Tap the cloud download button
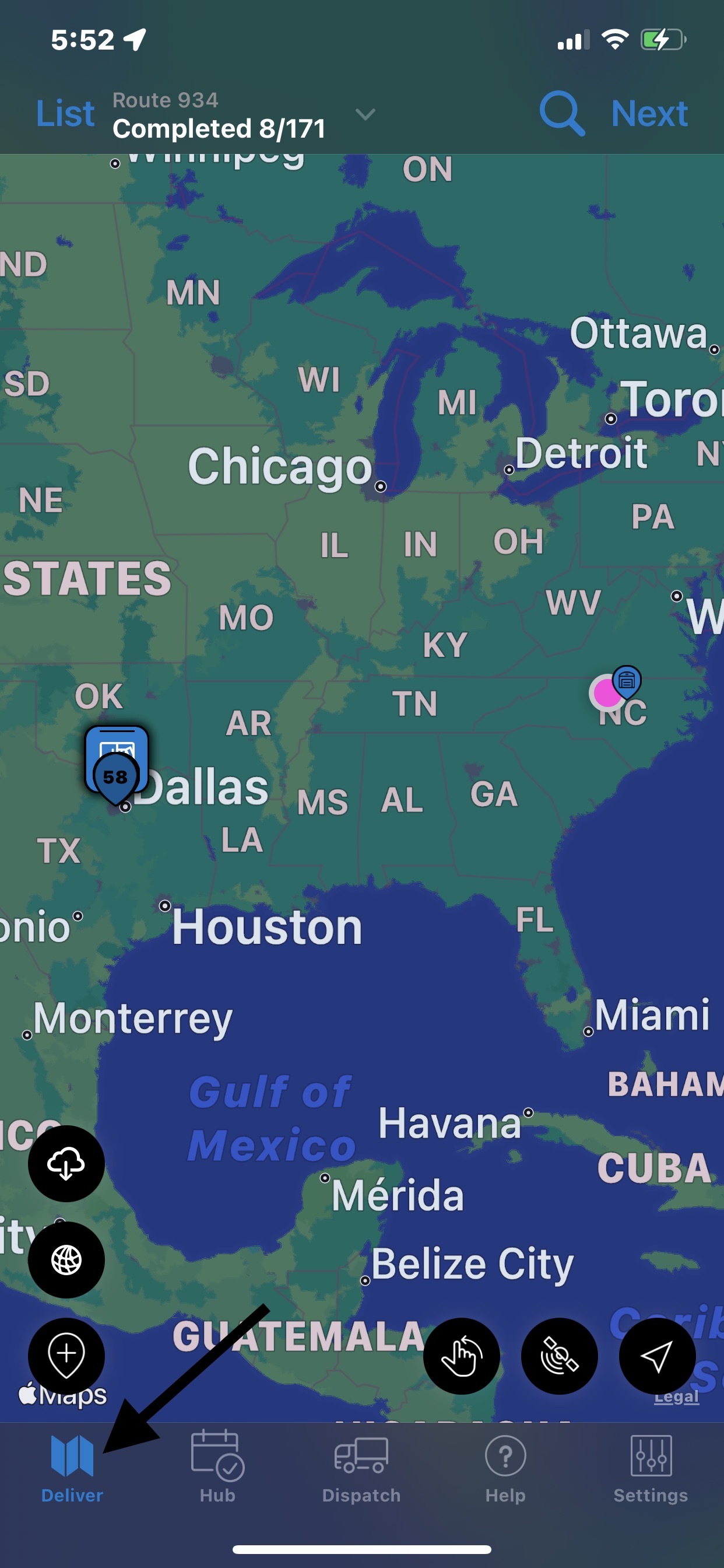Image resolution: width=724 pixels, height=1568 pixels. (x=66, y=1163)
